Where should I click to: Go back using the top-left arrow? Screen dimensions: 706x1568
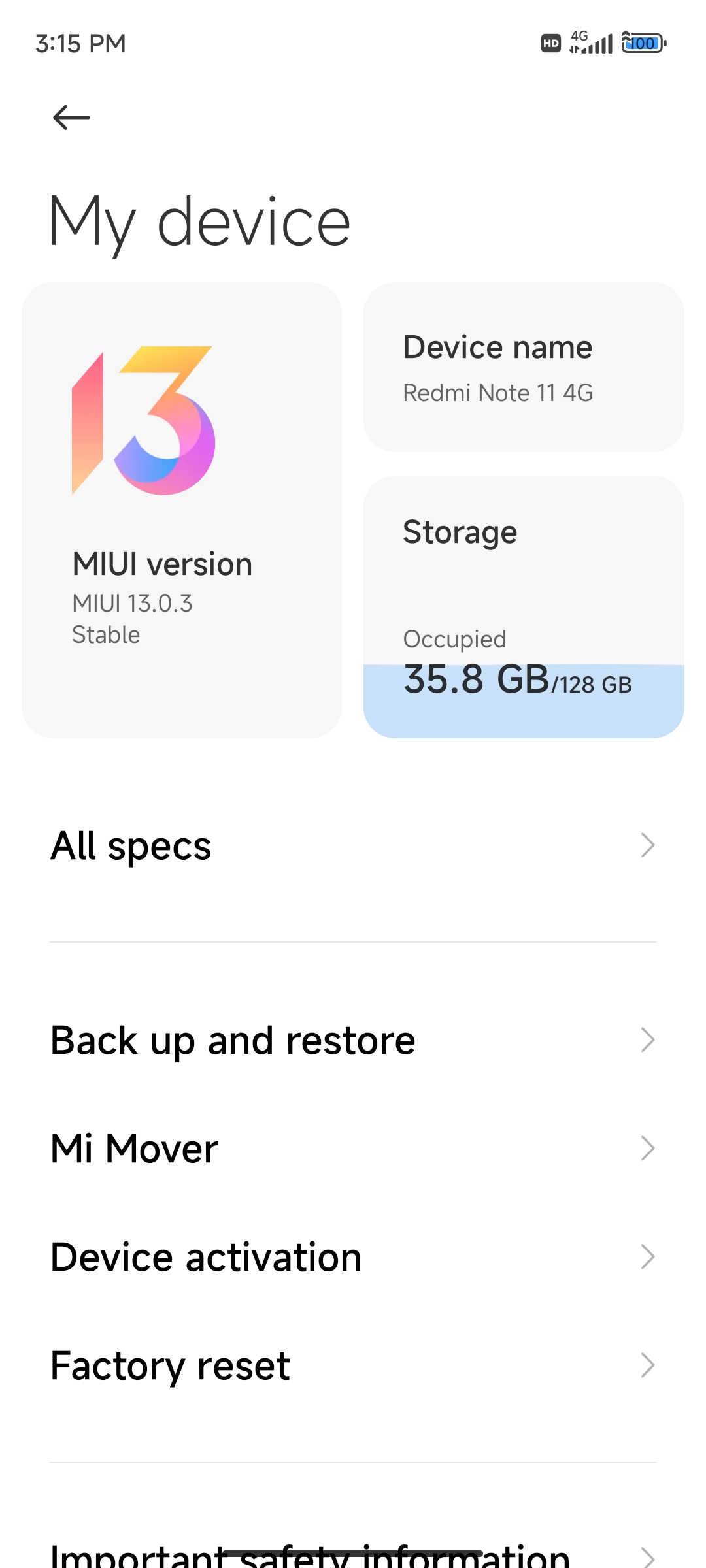click(x=71, y=118)
